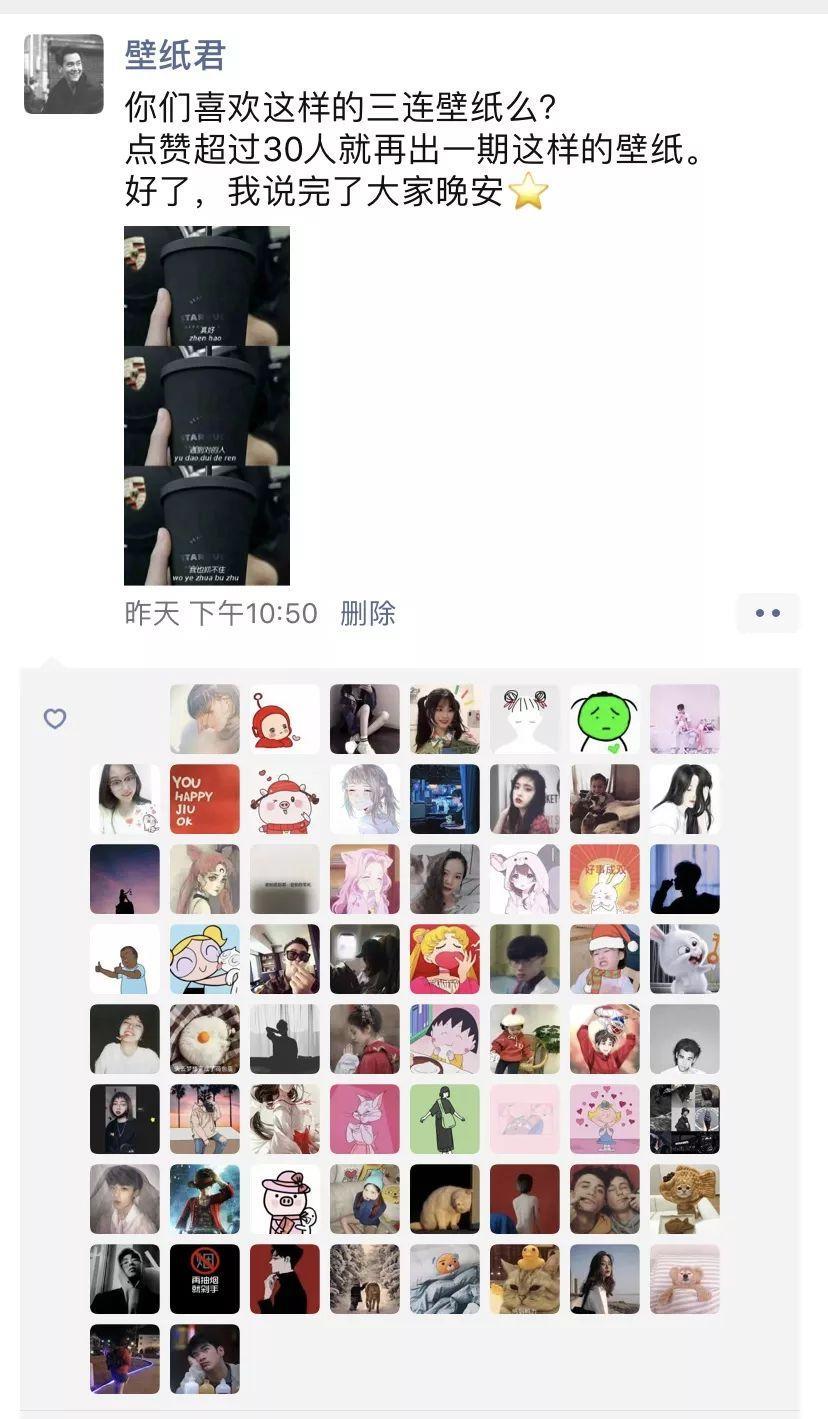View the triple wallpaper image in the post
Screen dimensions: 828x1419
coord(207,405)
